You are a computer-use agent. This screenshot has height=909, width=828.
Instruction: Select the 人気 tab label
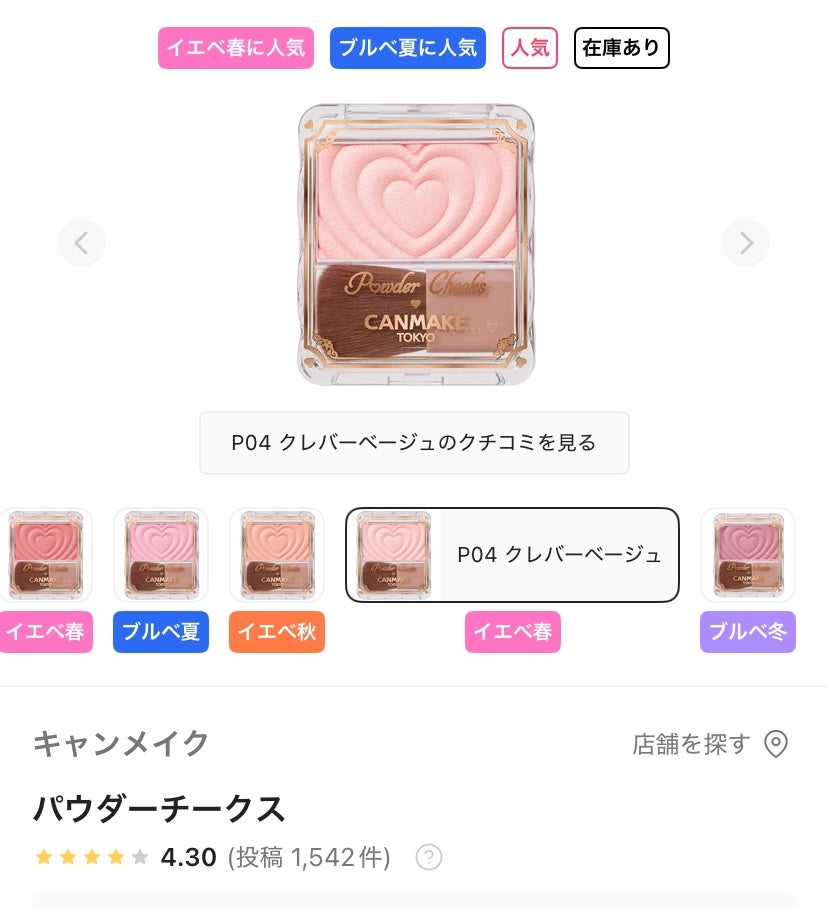[530, 47]
